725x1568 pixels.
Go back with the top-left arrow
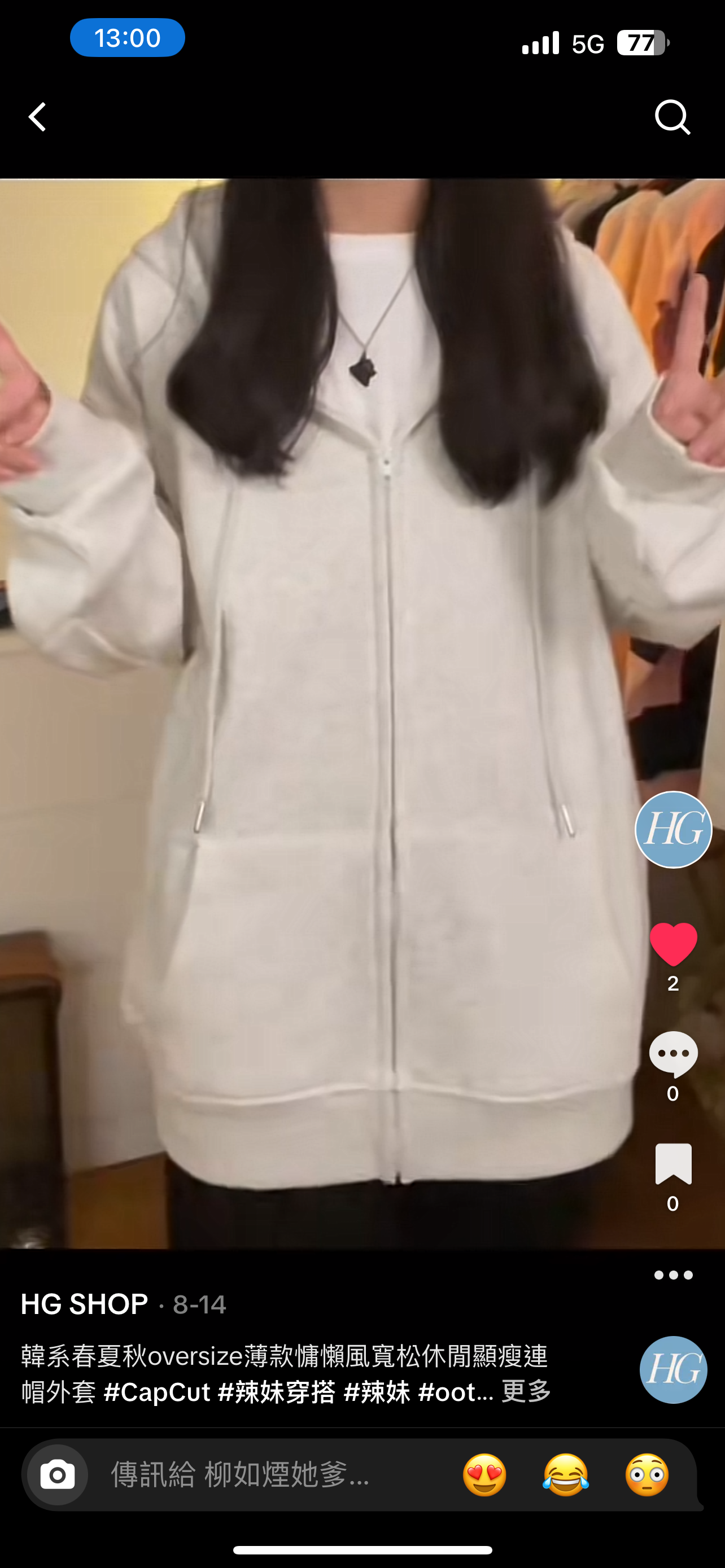tap(38, 117)
